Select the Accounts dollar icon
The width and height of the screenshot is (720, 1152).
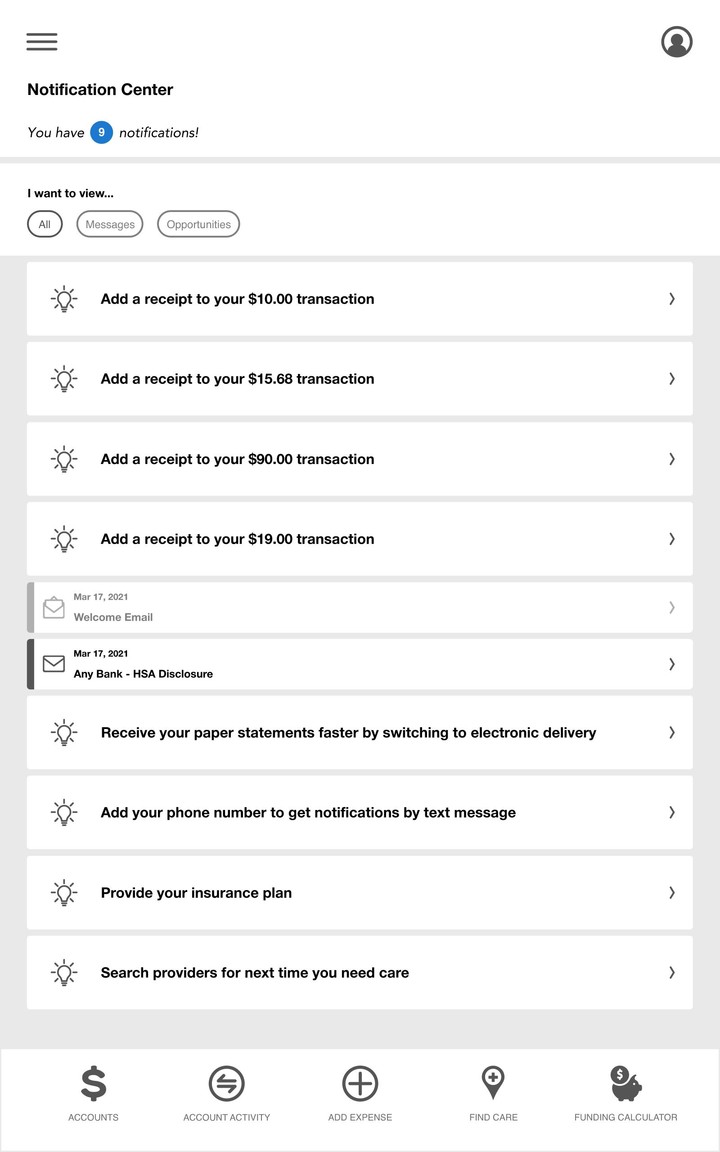click(93, 1083)
